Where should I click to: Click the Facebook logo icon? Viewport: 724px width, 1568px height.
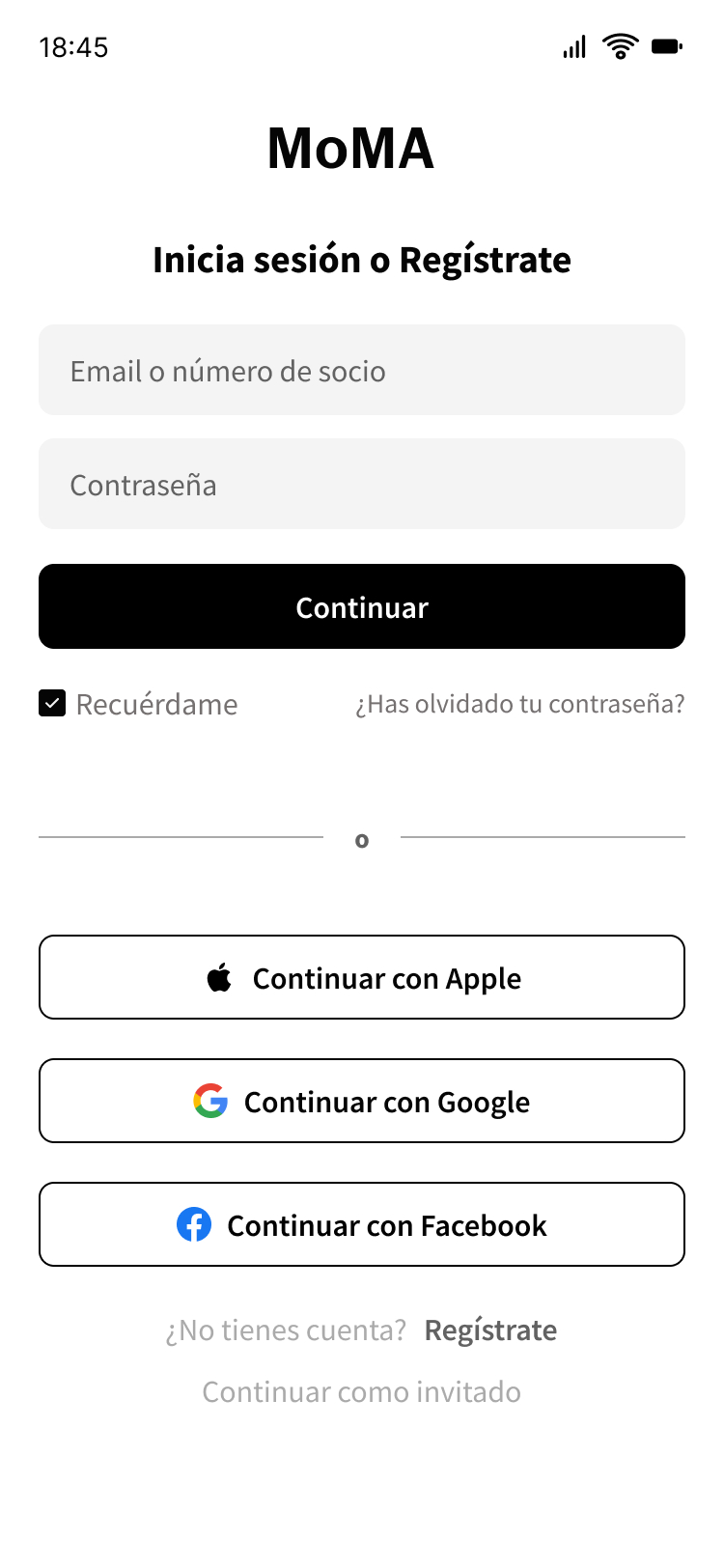click(x=194, y=1224)
